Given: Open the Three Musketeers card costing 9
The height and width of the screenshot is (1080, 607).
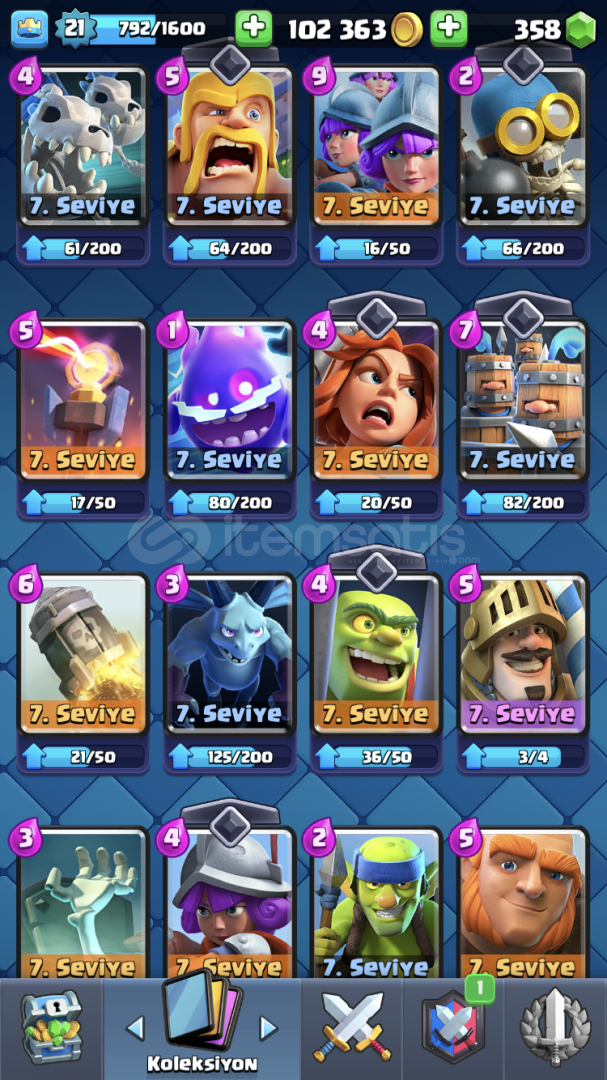Looking at the screenshot, I should (376, 146).
